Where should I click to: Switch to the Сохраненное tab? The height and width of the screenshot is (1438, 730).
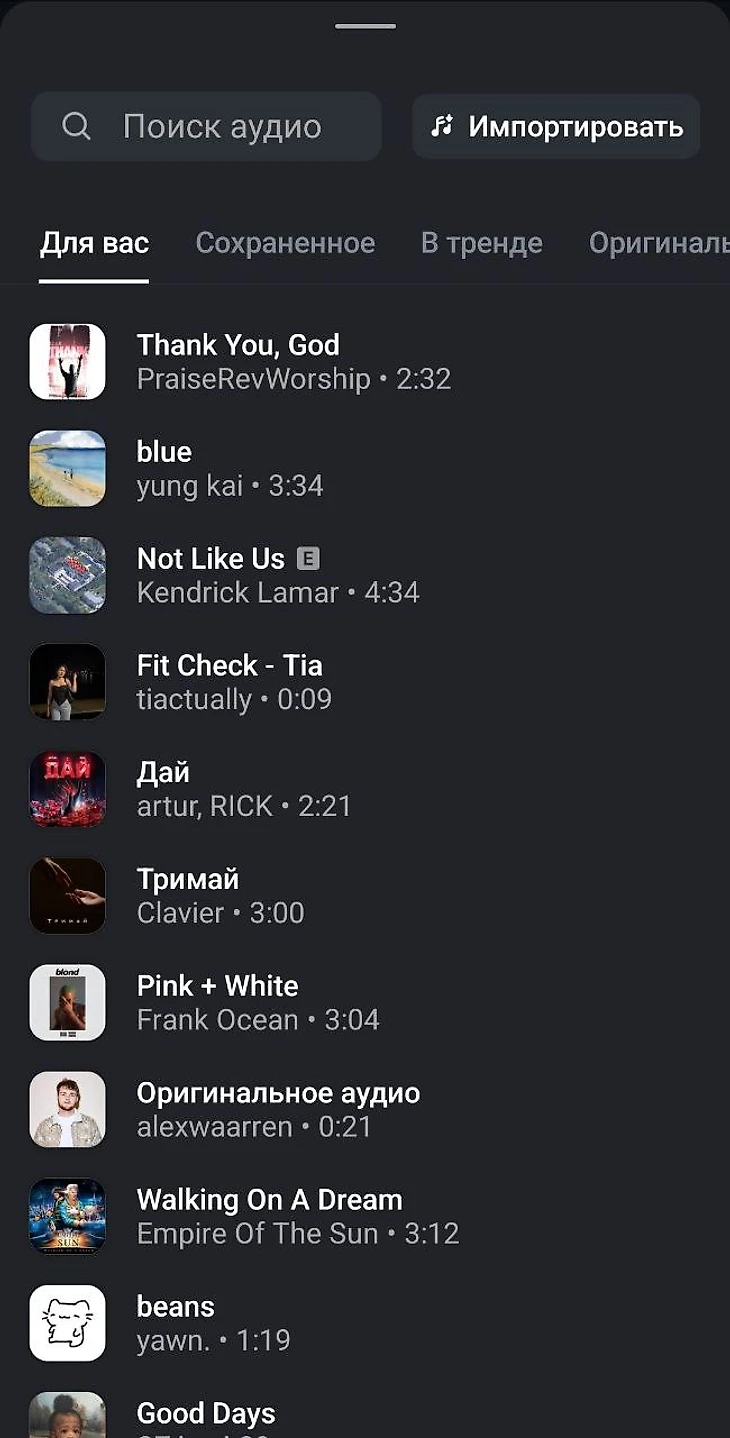pyautogui.click(x=285, y=243)
